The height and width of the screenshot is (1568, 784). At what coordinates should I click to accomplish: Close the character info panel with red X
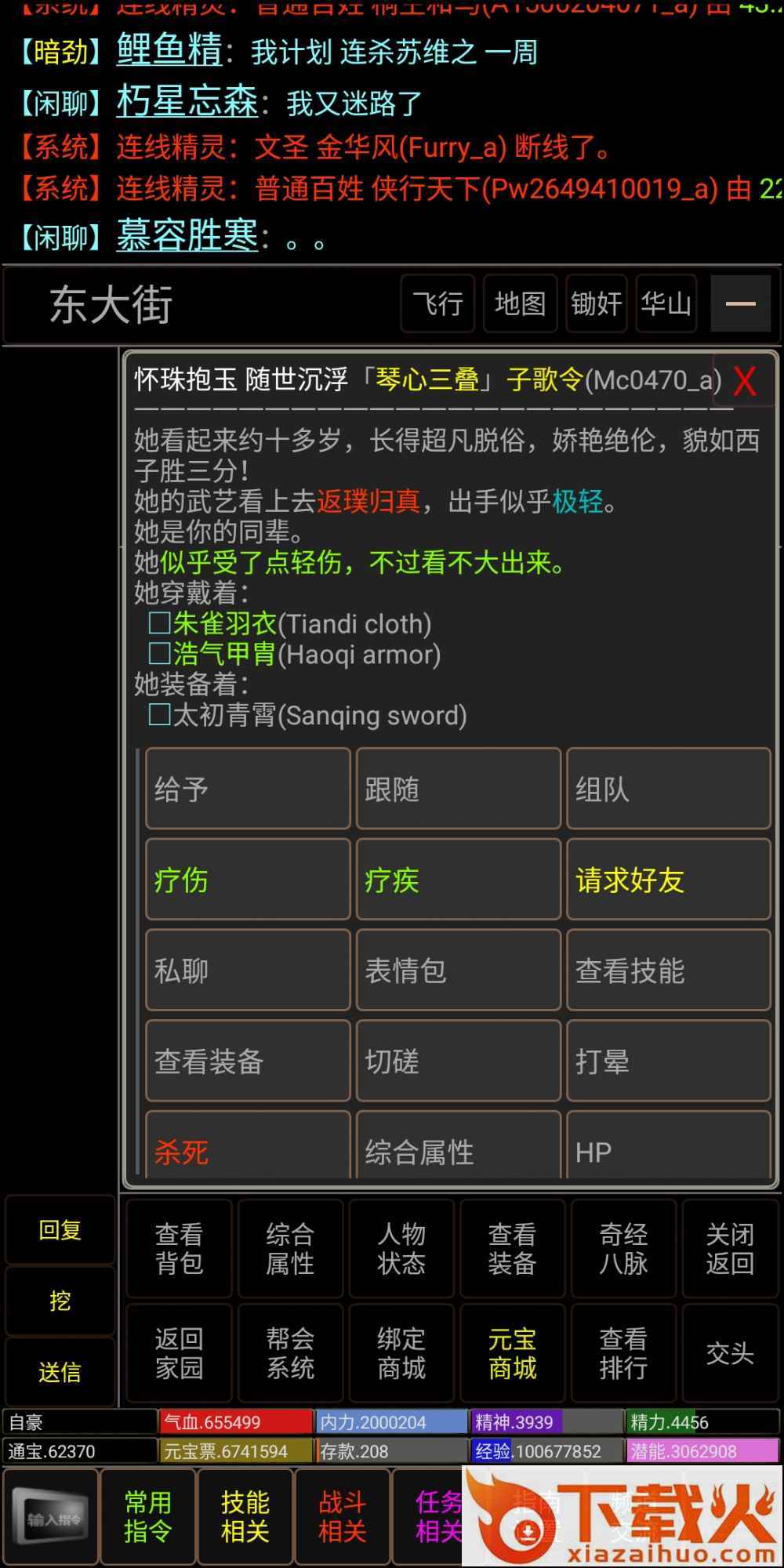744,382
